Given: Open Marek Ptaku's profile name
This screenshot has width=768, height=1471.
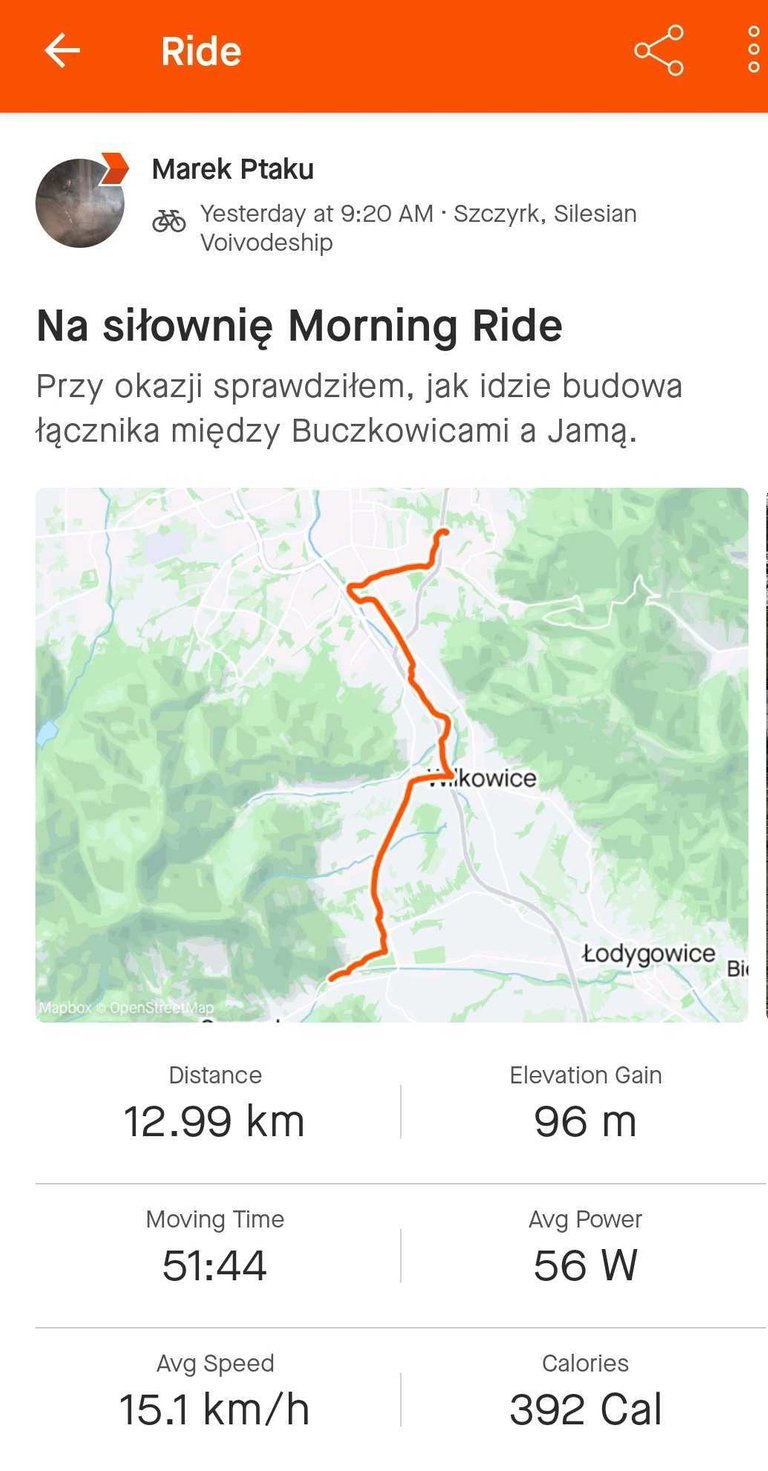Looking at the screenshot, I should click(x=232, y=169).
